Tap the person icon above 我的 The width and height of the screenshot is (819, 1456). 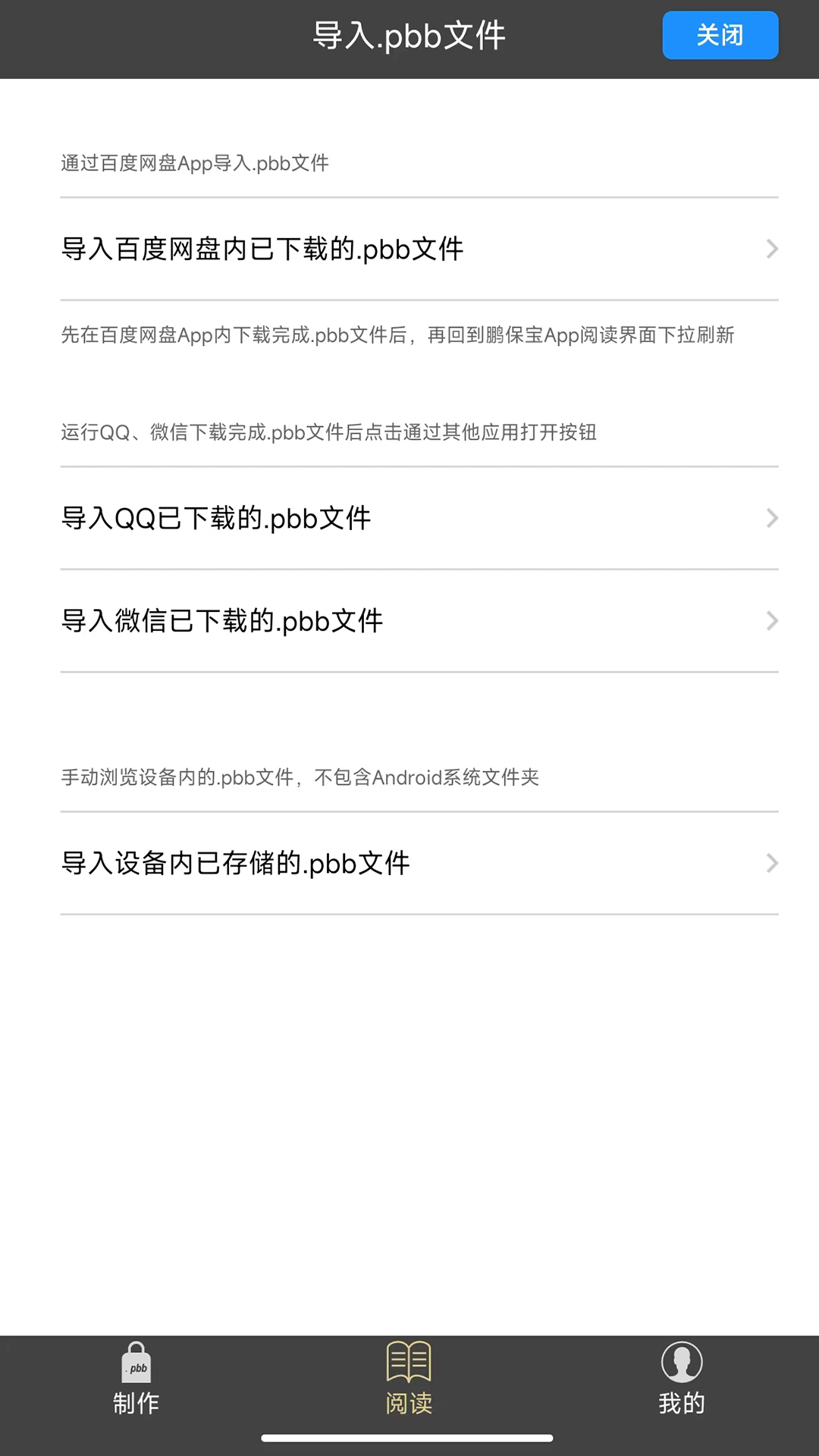tap(681, 1362)
